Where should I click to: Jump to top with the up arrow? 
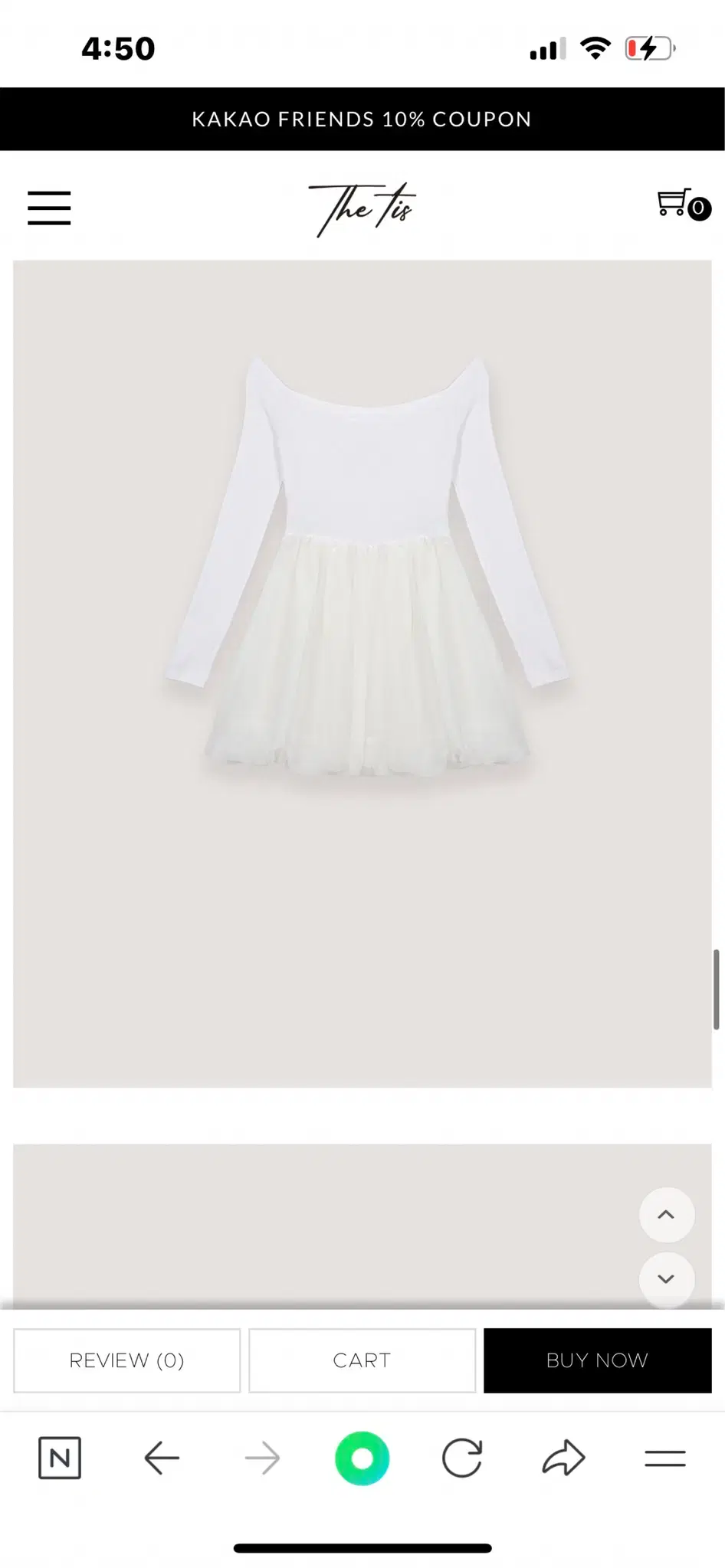coord(666,1215)
